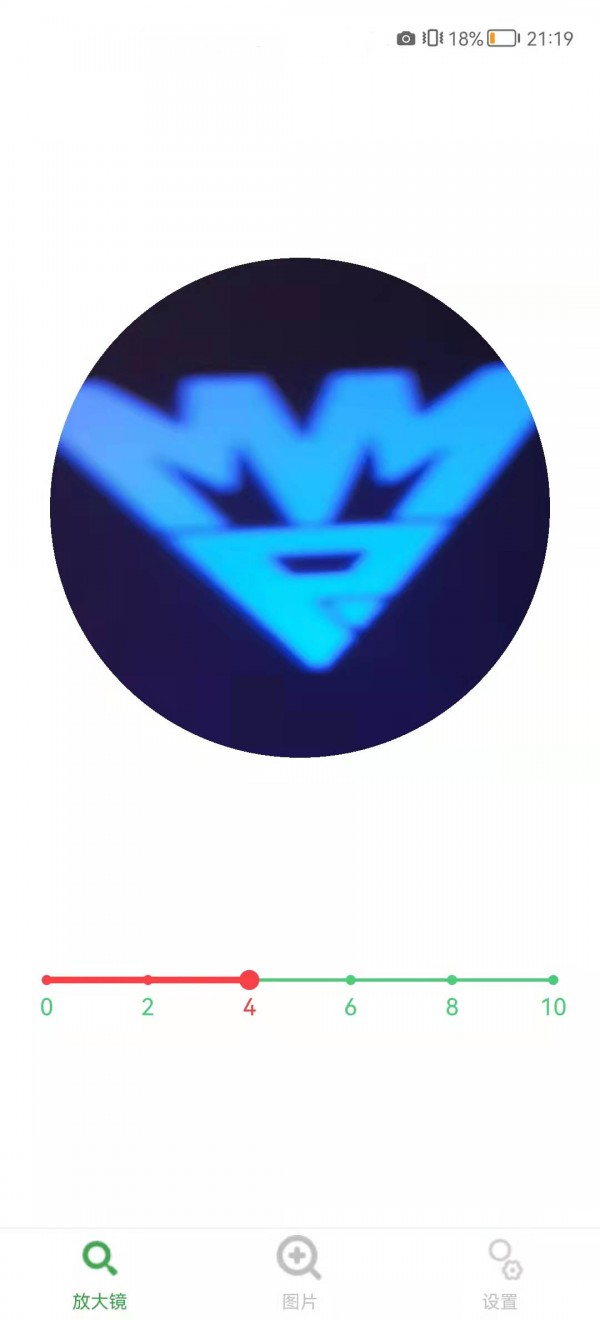Set magnification slider to 6
This screenshot has width=600, height=1320.
[x=351, y=980]
